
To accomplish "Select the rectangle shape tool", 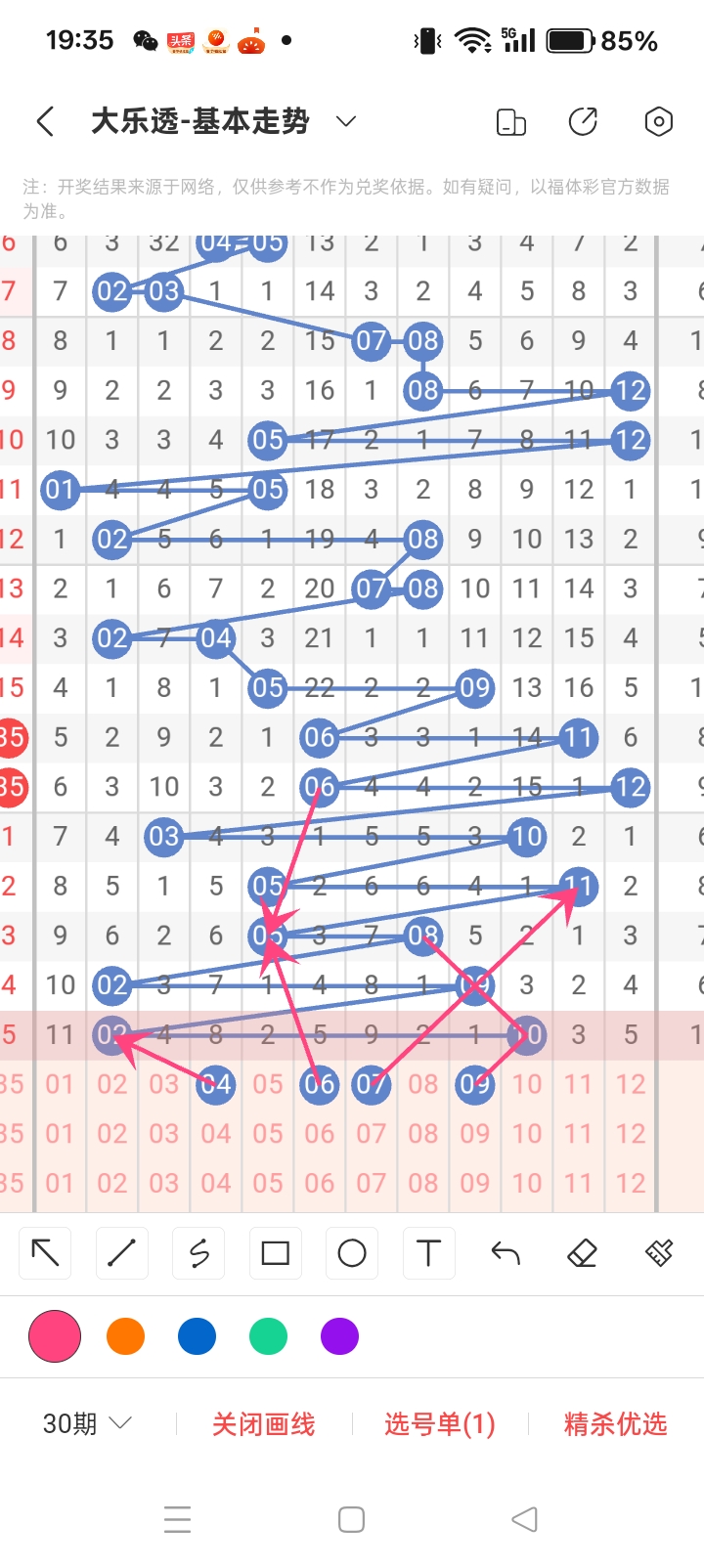I will click(276, 1253).
